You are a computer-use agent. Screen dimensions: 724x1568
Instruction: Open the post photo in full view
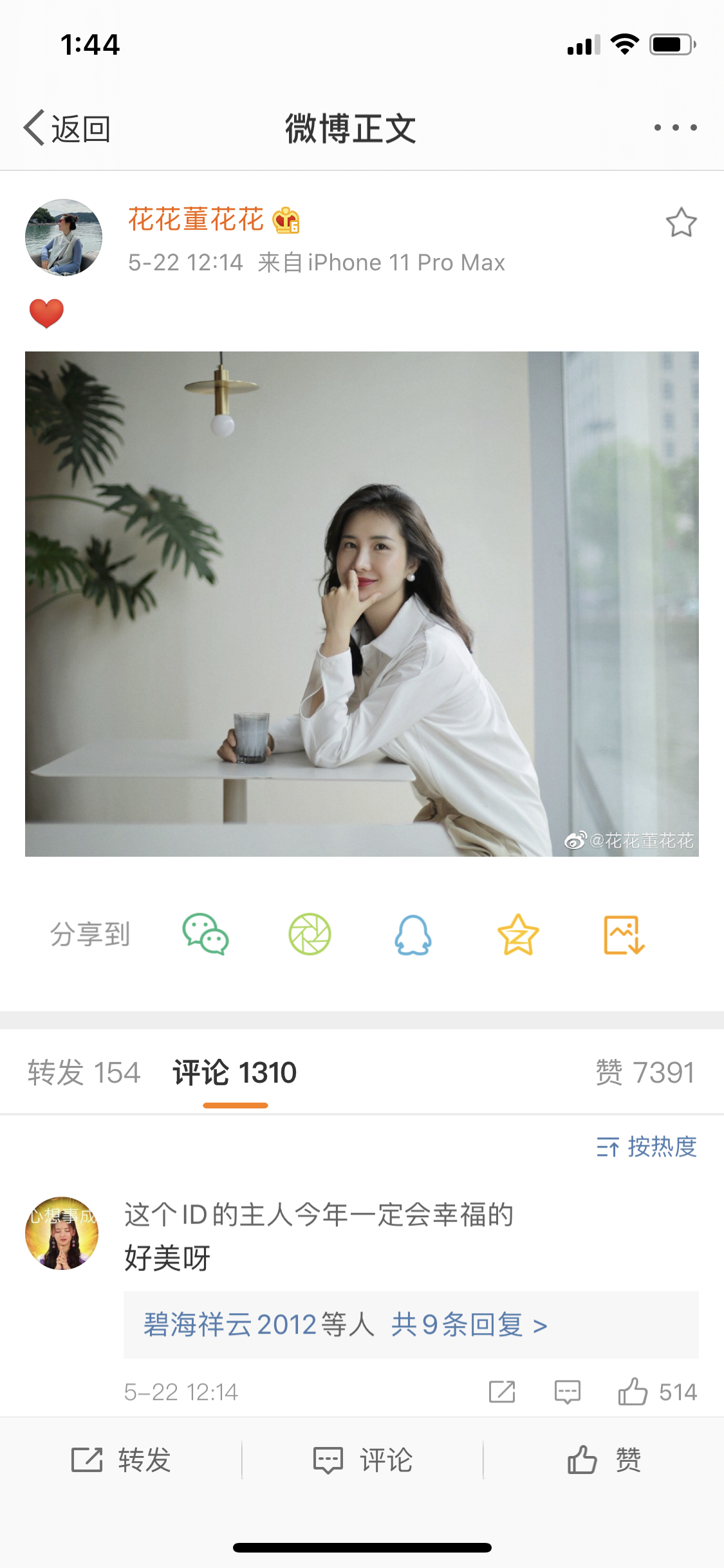tap(362, 604)
